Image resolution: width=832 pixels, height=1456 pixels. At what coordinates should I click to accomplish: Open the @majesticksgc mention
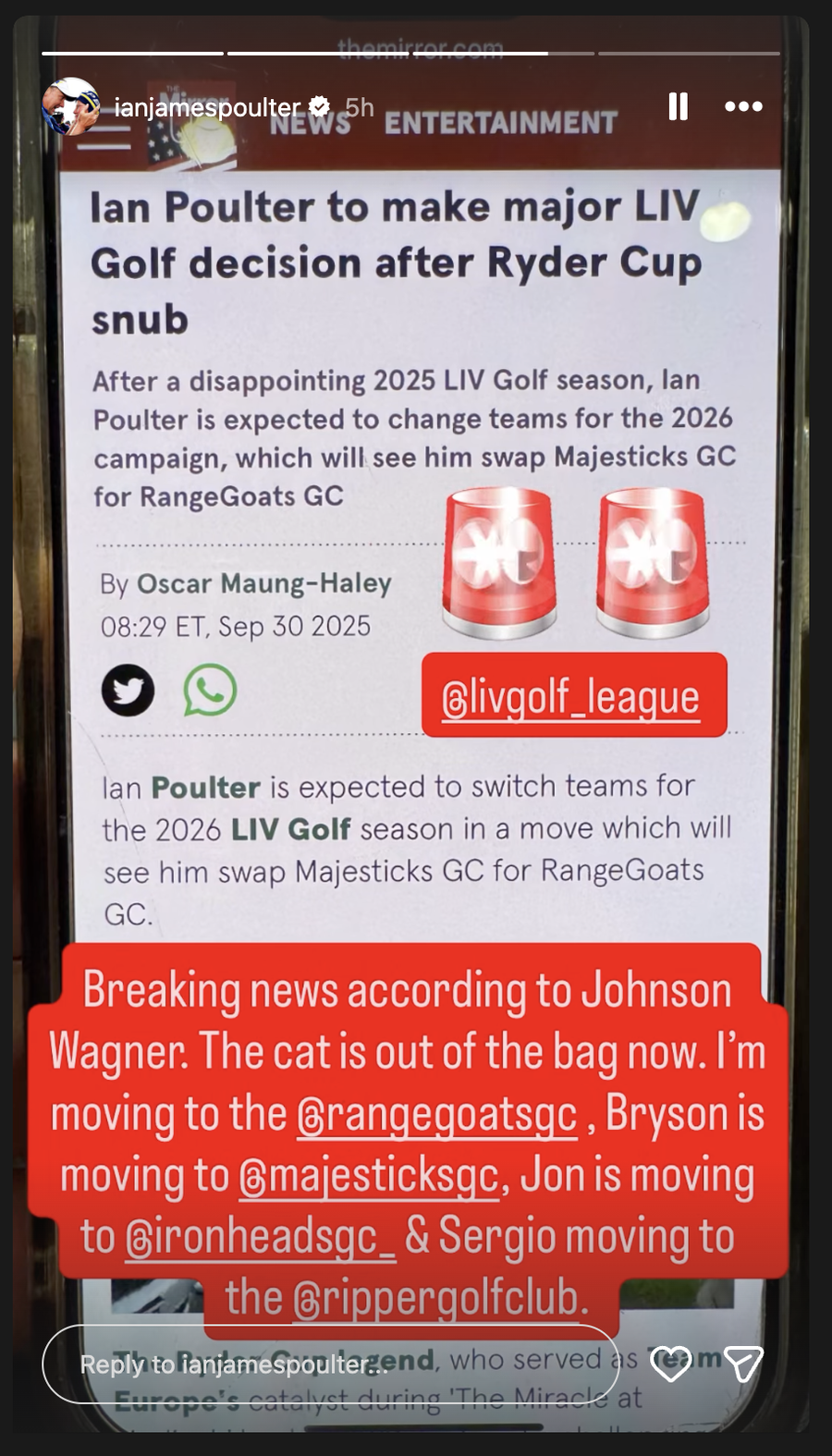[368, 1177]
